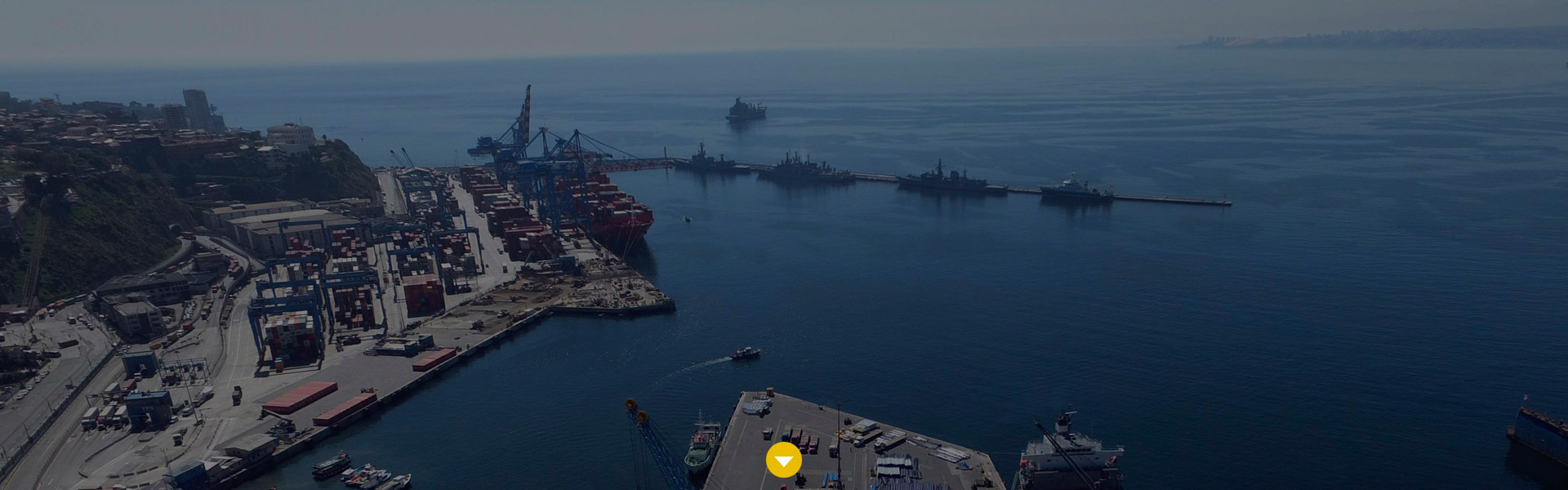
Task: Tap the yellow scroll-down arrow button
Action: 783,460
